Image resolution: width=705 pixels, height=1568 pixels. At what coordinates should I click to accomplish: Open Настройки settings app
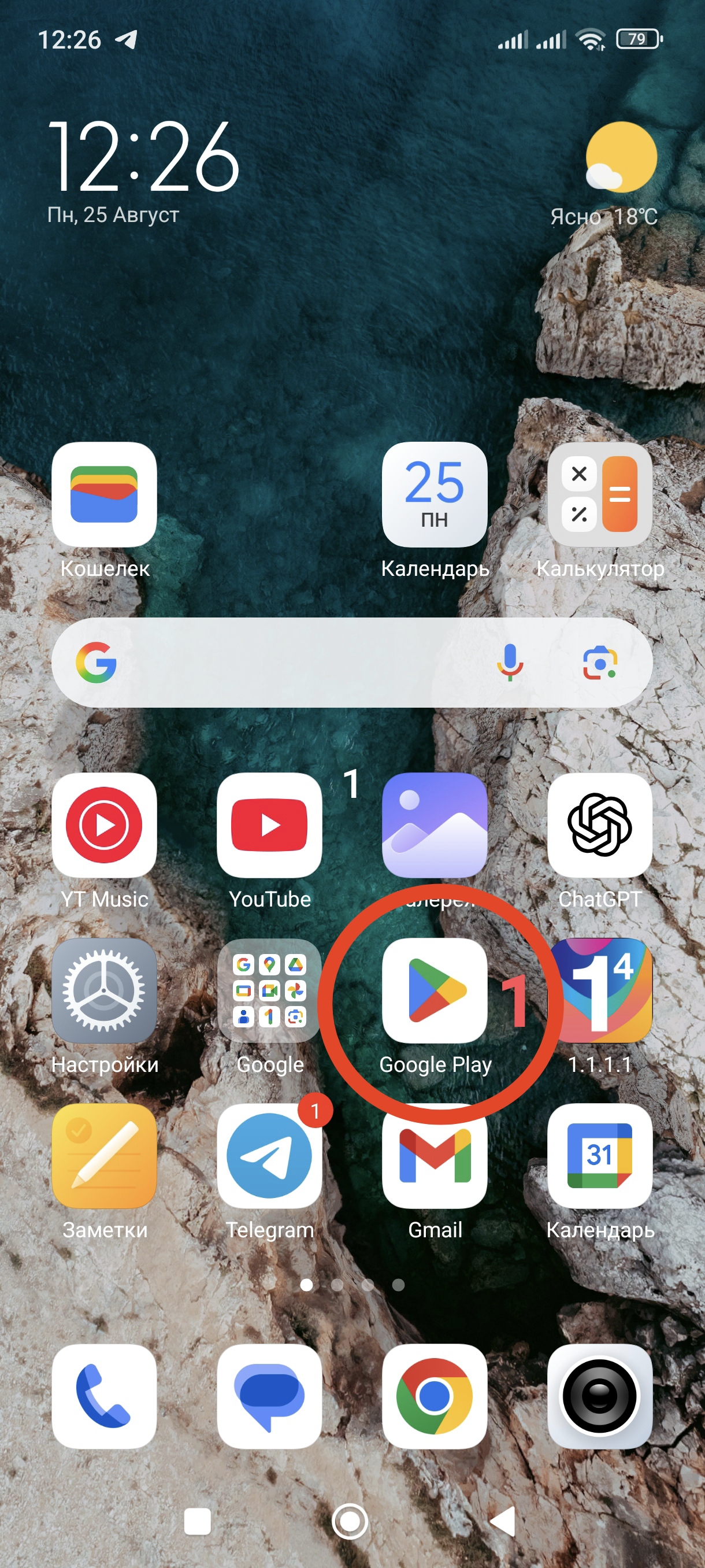[104, 991]
